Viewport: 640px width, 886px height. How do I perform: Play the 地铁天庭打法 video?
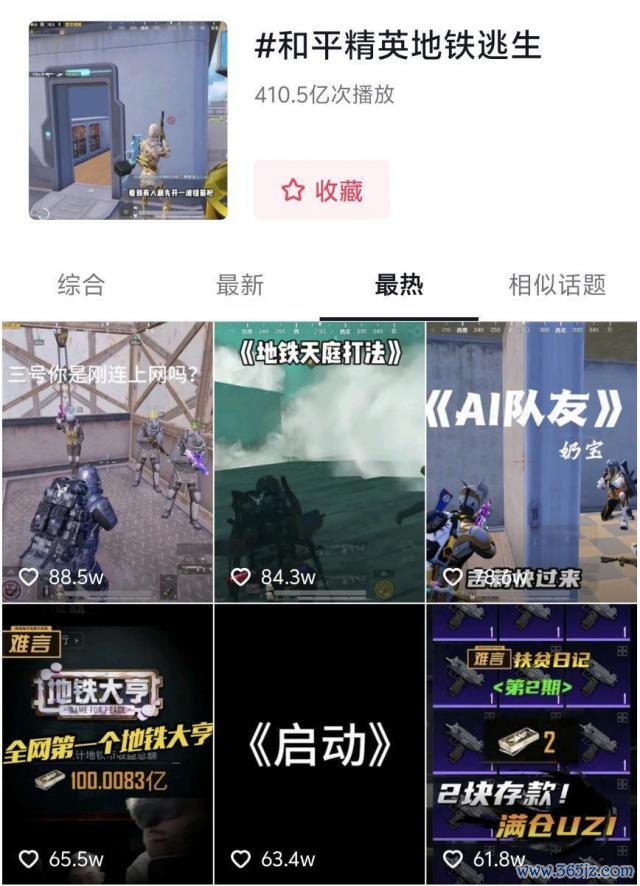(x=320, y=462)
